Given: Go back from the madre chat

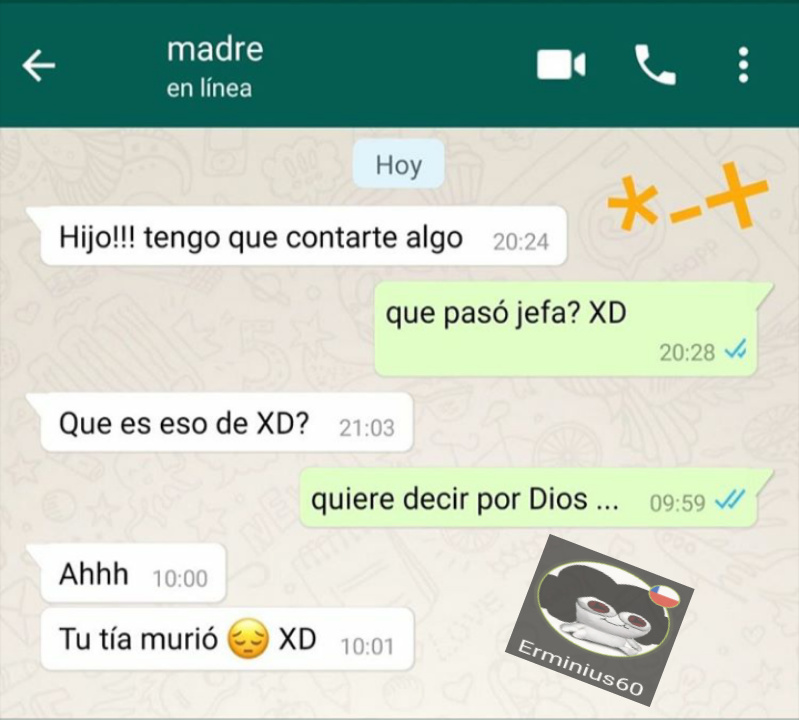Looking at the screenshot, I should (x=39, y=66).
